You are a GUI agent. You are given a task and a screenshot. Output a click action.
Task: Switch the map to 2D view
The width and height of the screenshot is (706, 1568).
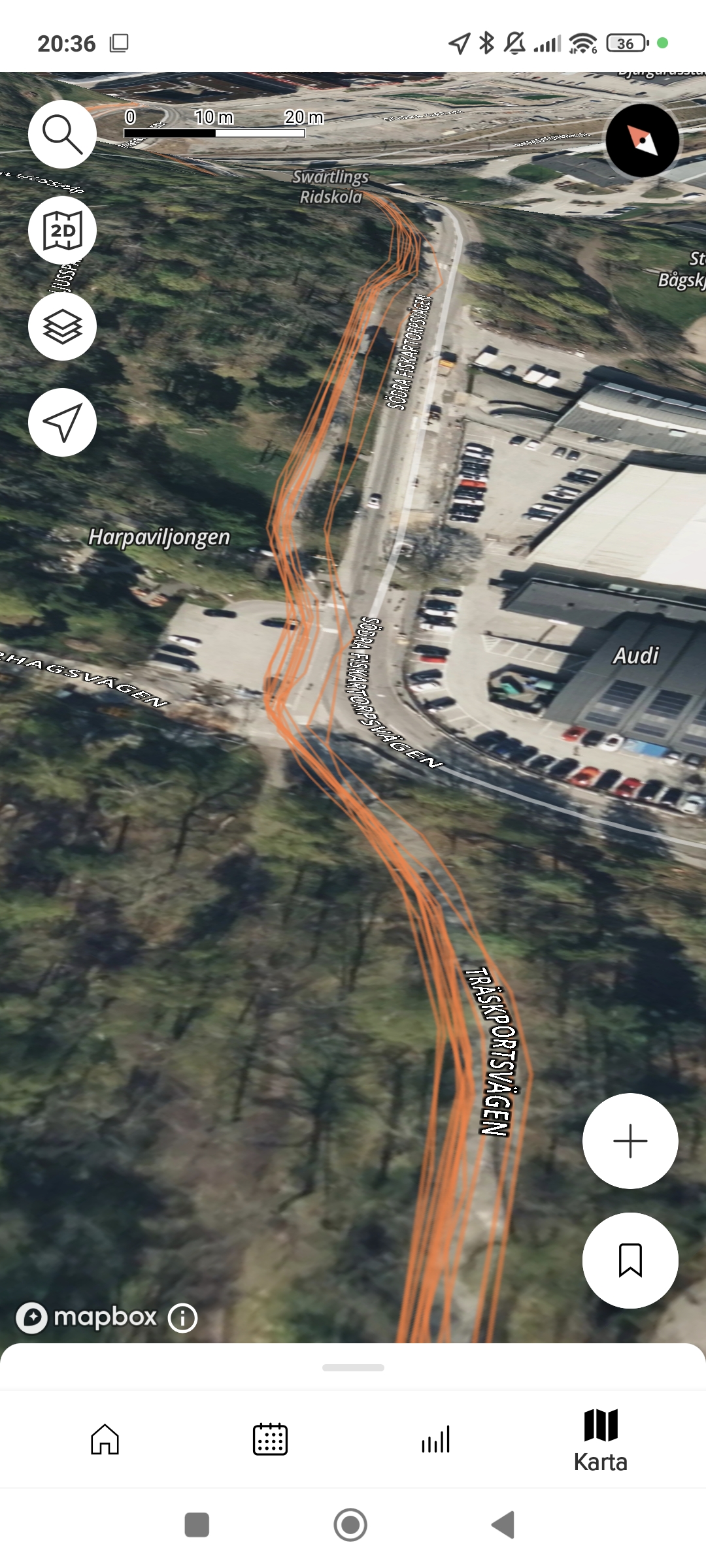coord(62,230)
